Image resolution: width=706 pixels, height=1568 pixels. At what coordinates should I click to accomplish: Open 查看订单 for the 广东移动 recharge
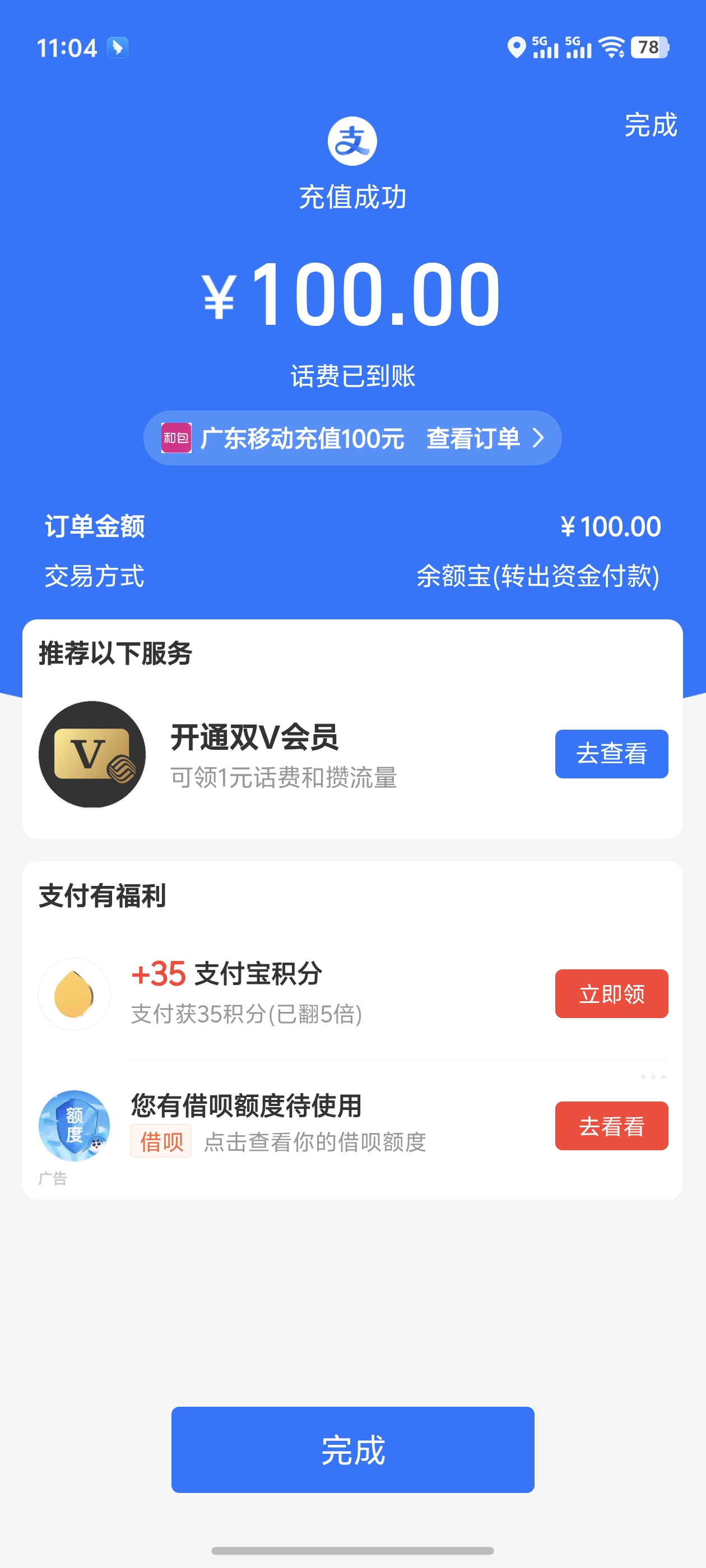tap(484, 438)
